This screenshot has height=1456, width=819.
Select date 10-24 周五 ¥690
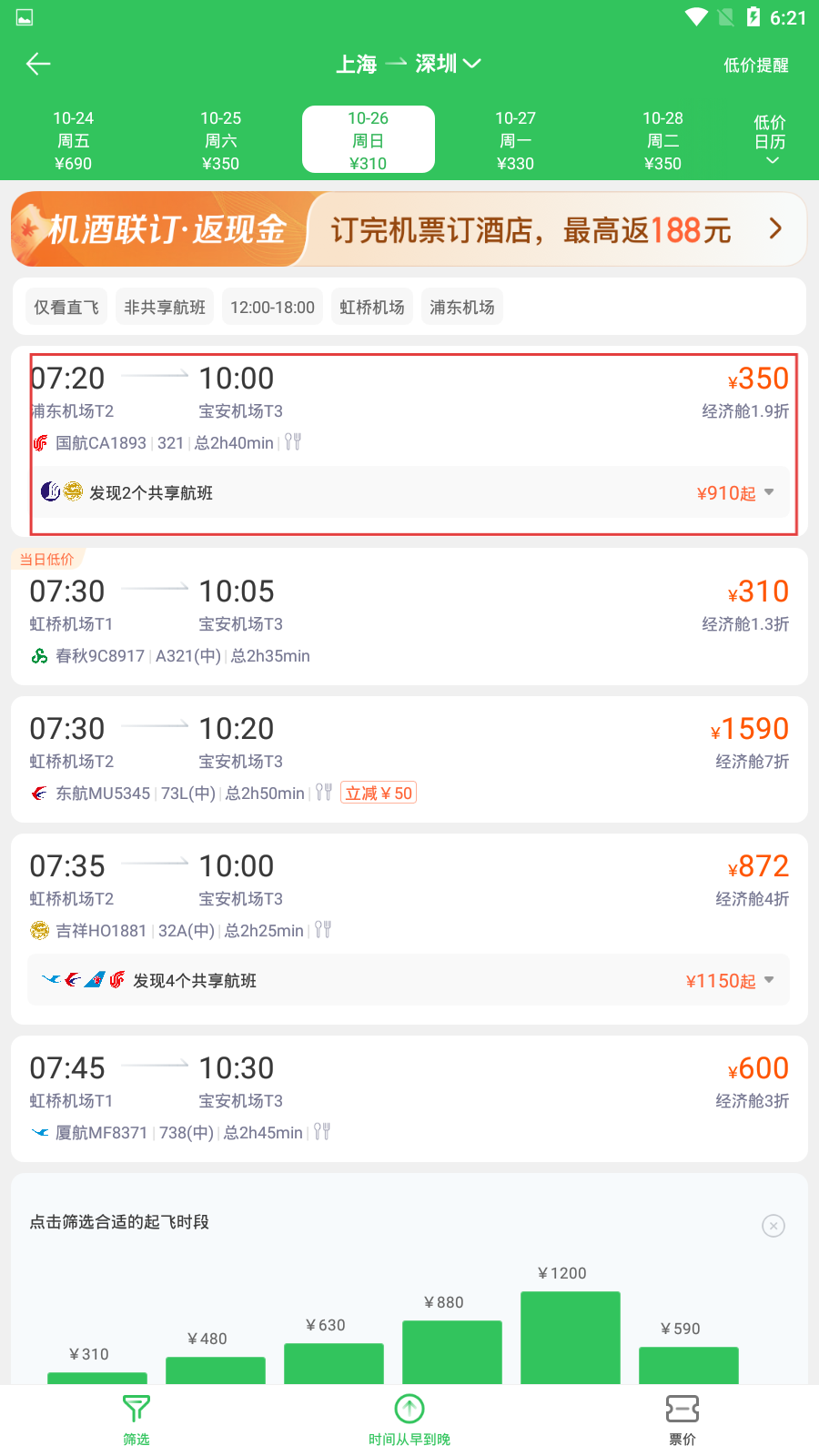[73, 140]
